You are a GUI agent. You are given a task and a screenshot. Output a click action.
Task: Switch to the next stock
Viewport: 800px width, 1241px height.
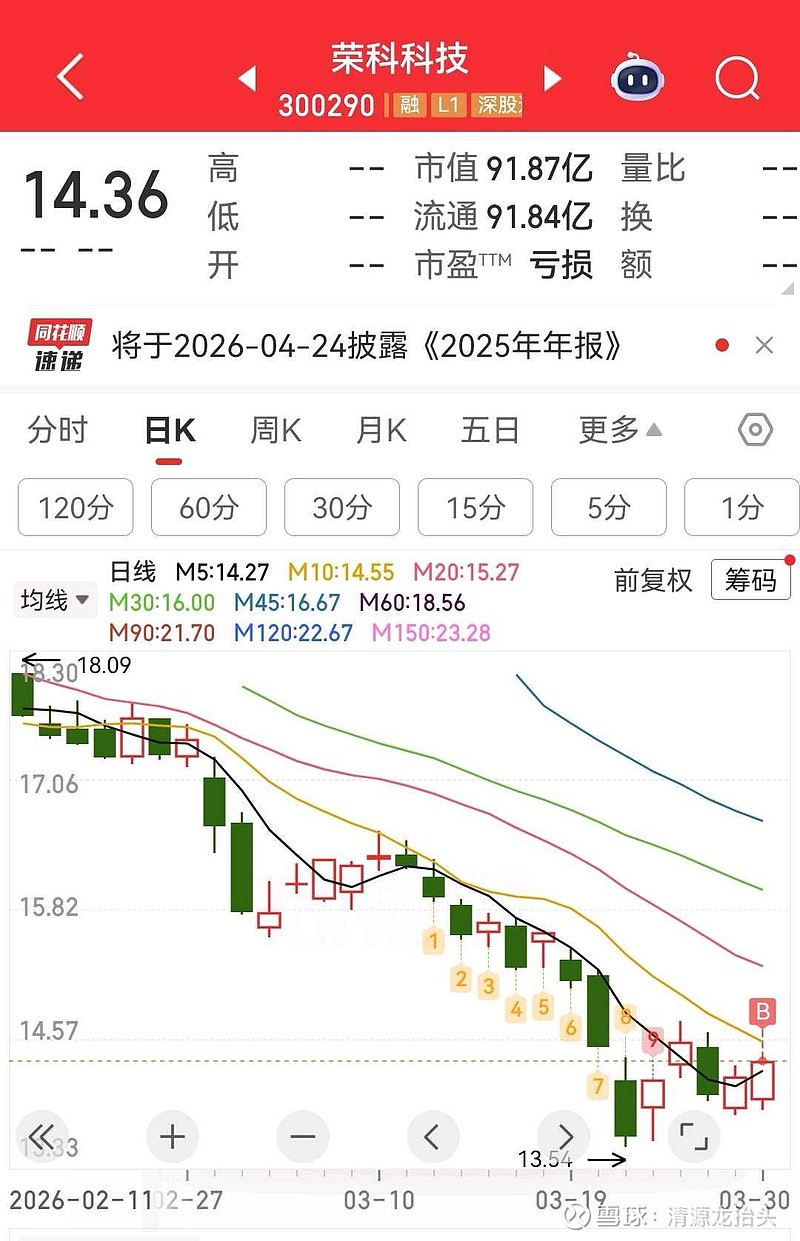pyautogui.click(x=552, y=78)
